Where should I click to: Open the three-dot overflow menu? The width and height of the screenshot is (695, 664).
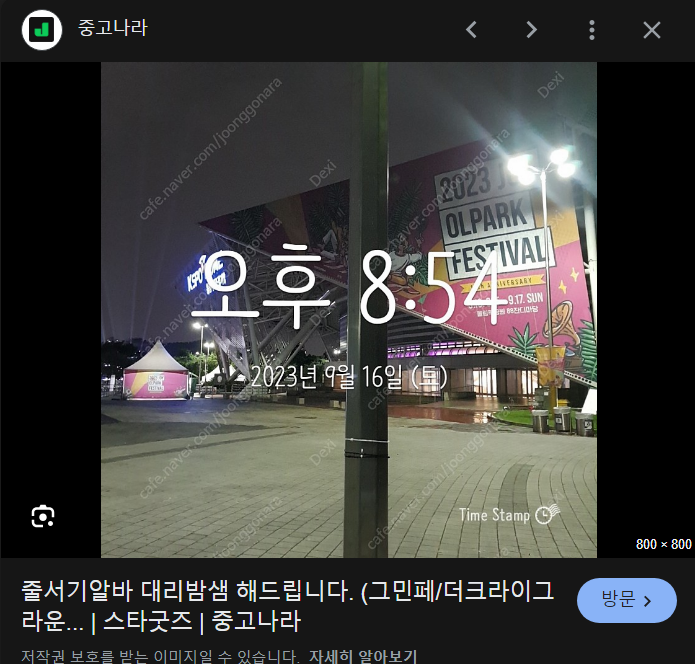point(592,30)
